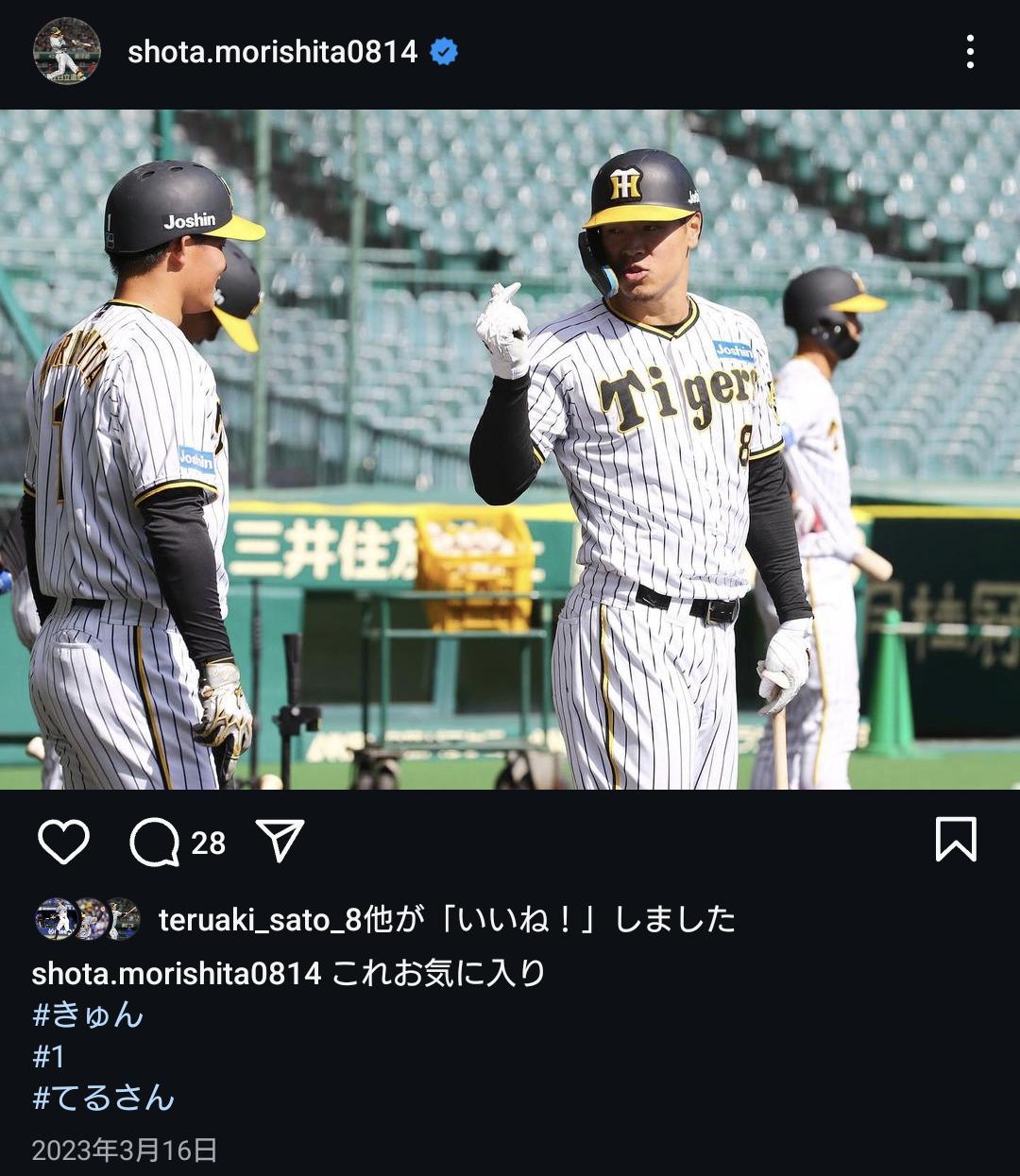This screenshot has height=1176, width=1020.
Task: Open shota.morishita0814's profile picture
Action: point(66,51)
